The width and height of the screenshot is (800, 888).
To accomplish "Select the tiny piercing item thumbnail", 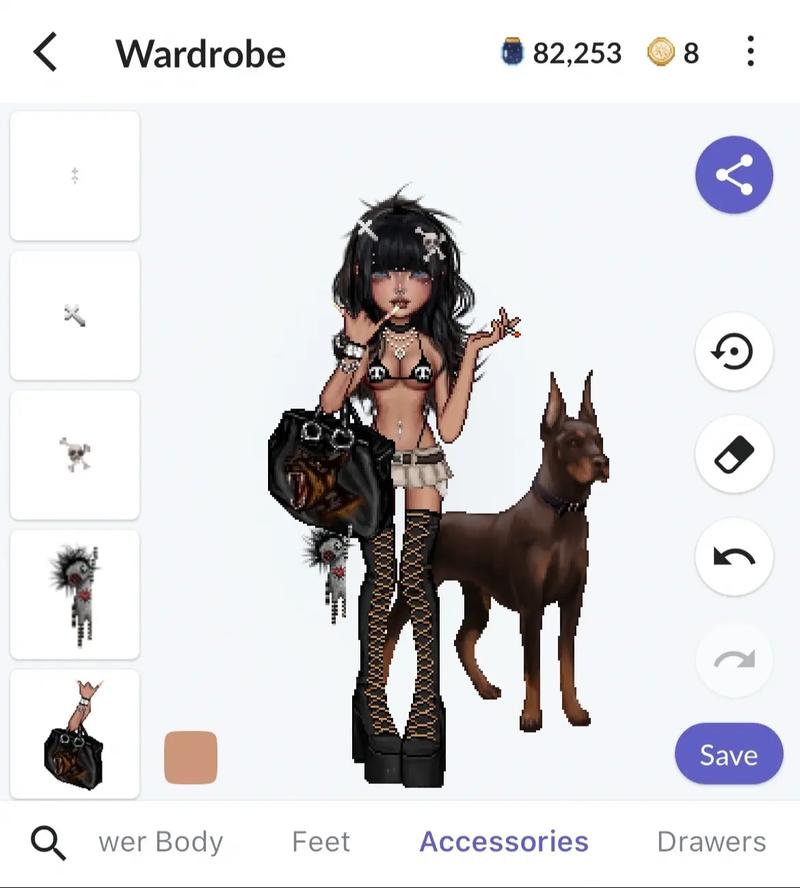I will click(74, 176).
